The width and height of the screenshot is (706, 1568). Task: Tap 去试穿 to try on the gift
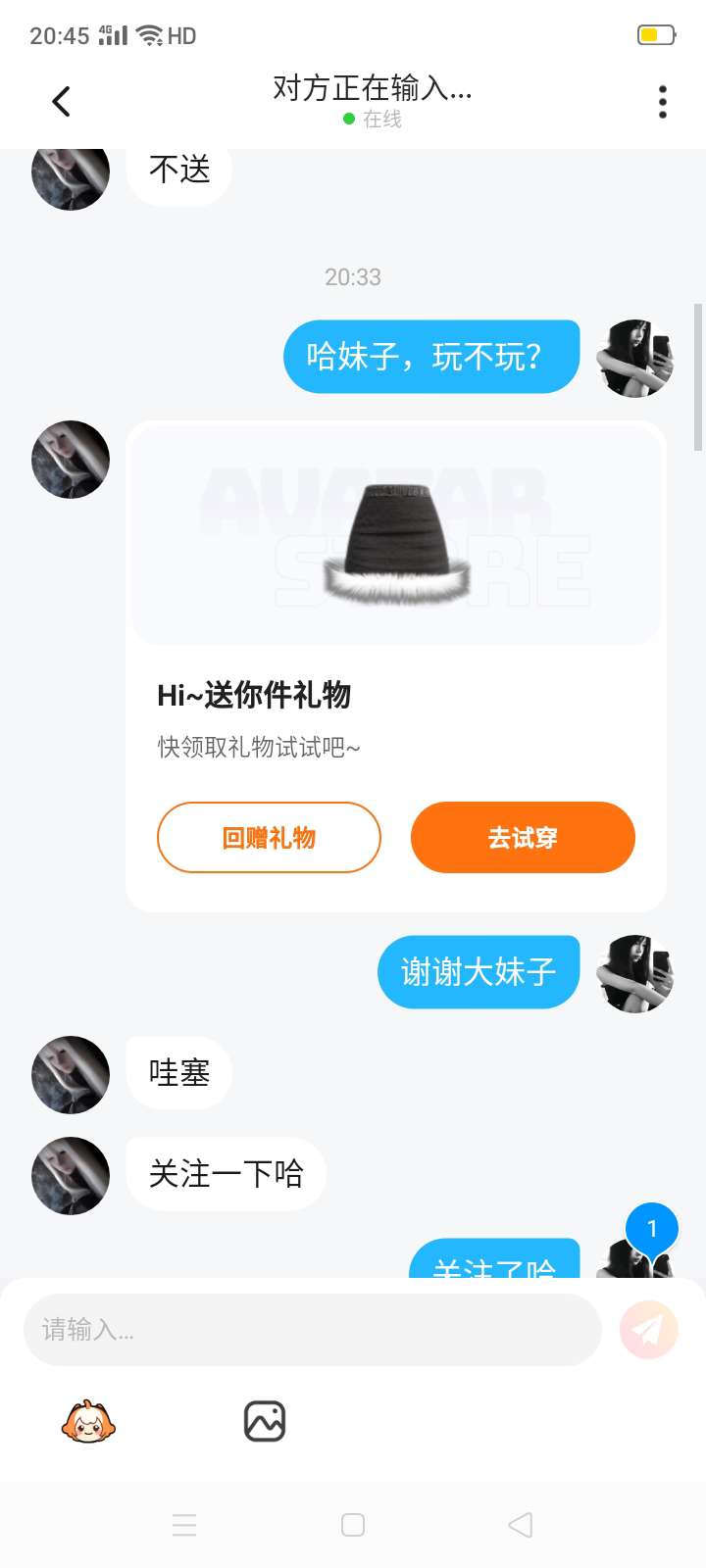pos(523,838)
